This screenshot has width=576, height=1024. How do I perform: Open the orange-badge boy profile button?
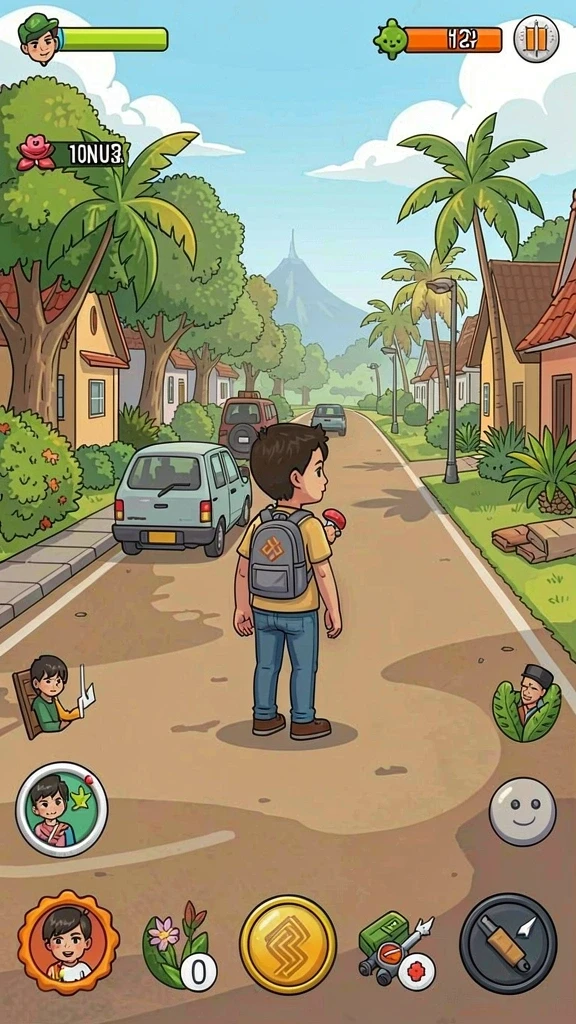[68, 941]
